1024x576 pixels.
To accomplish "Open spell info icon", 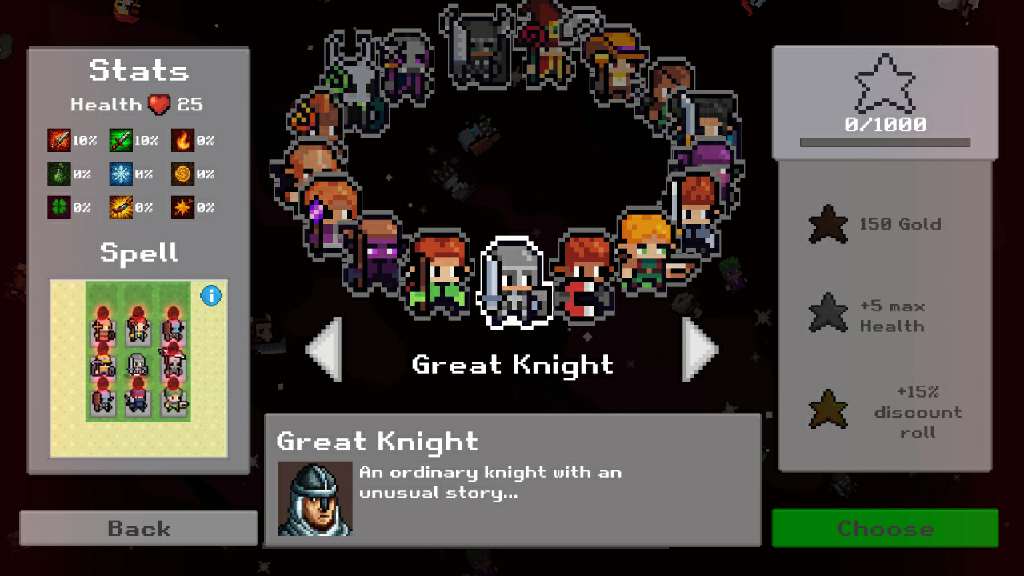I will pyautogui.click(x=211, y=295).
